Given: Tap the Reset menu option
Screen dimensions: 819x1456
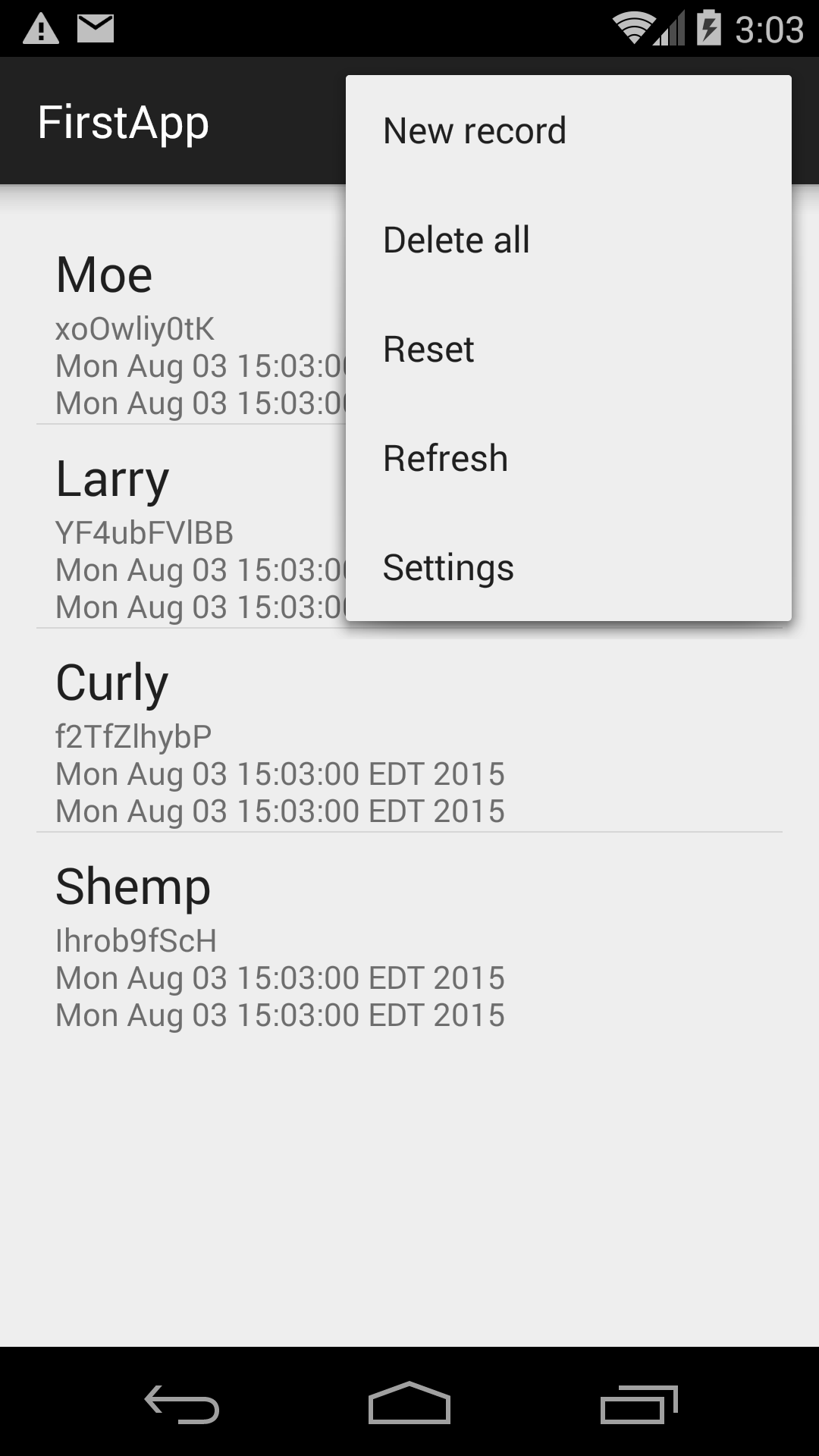Looking at the screenshot, I should click(x=569, y=349).
